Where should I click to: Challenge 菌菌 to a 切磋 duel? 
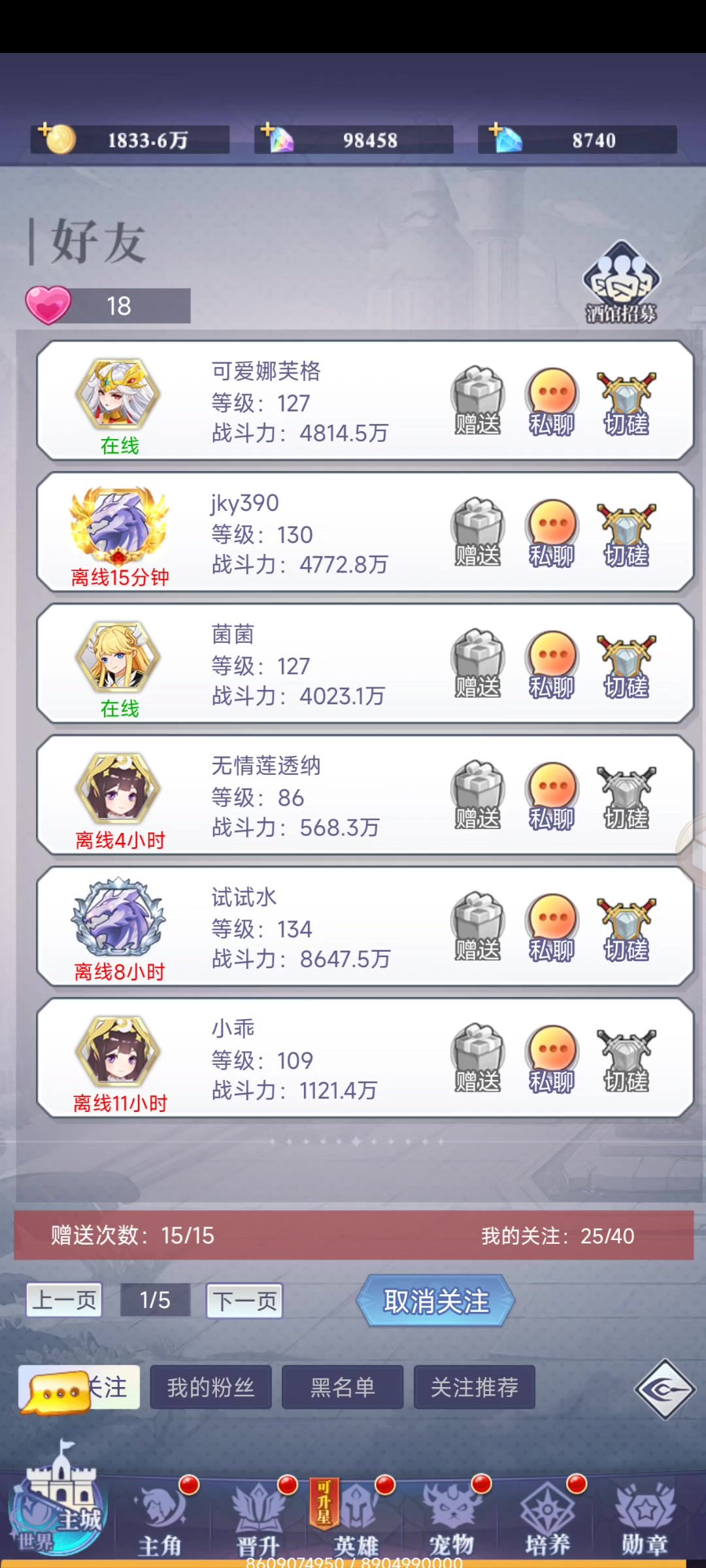tap(626, 665)
